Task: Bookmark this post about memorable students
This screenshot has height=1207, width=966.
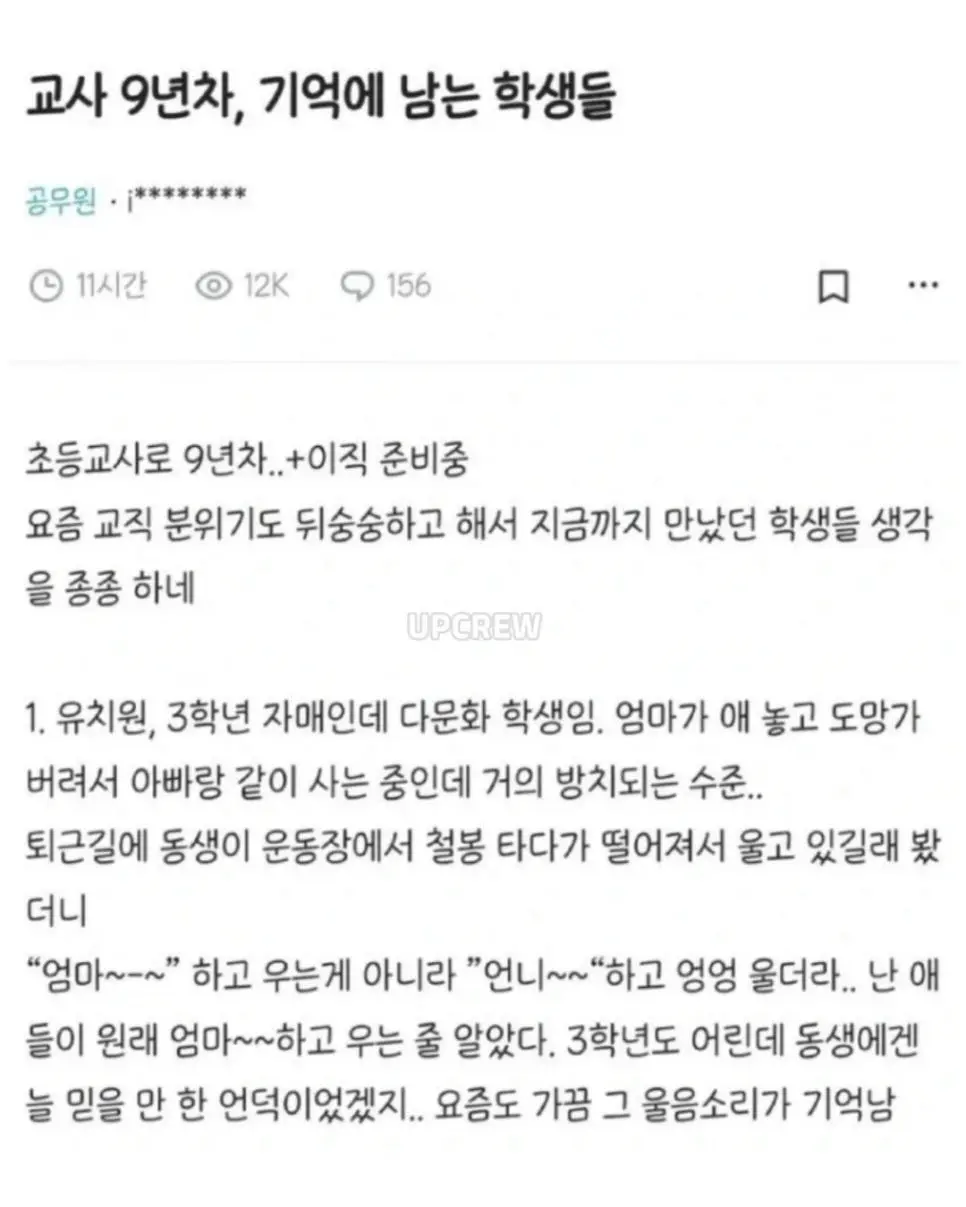Action: [x=833, y=287]
